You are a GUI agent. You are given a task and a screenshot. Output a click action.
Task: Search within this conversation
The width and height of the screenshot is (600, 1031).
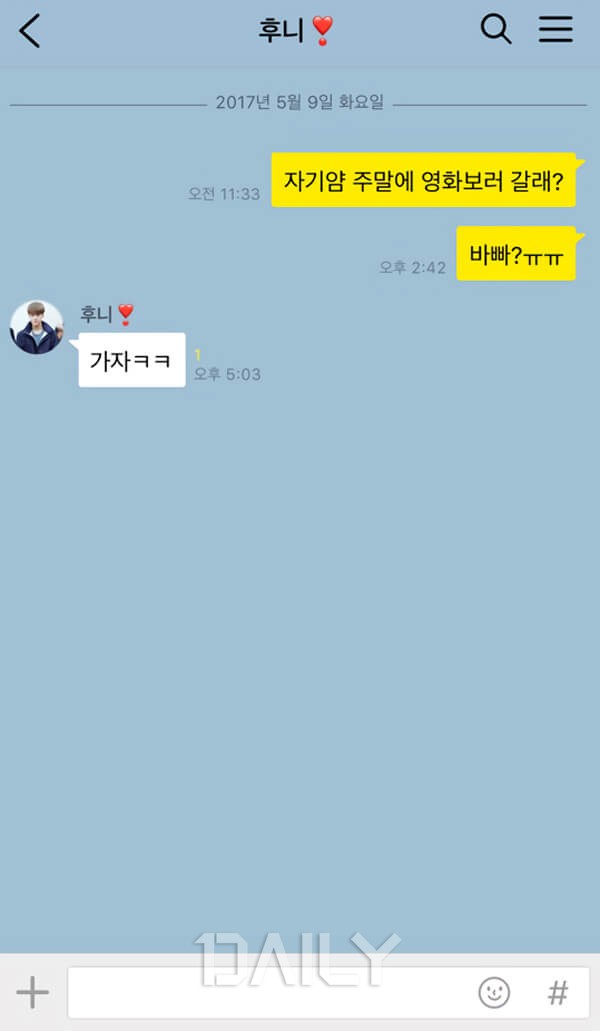496,30
